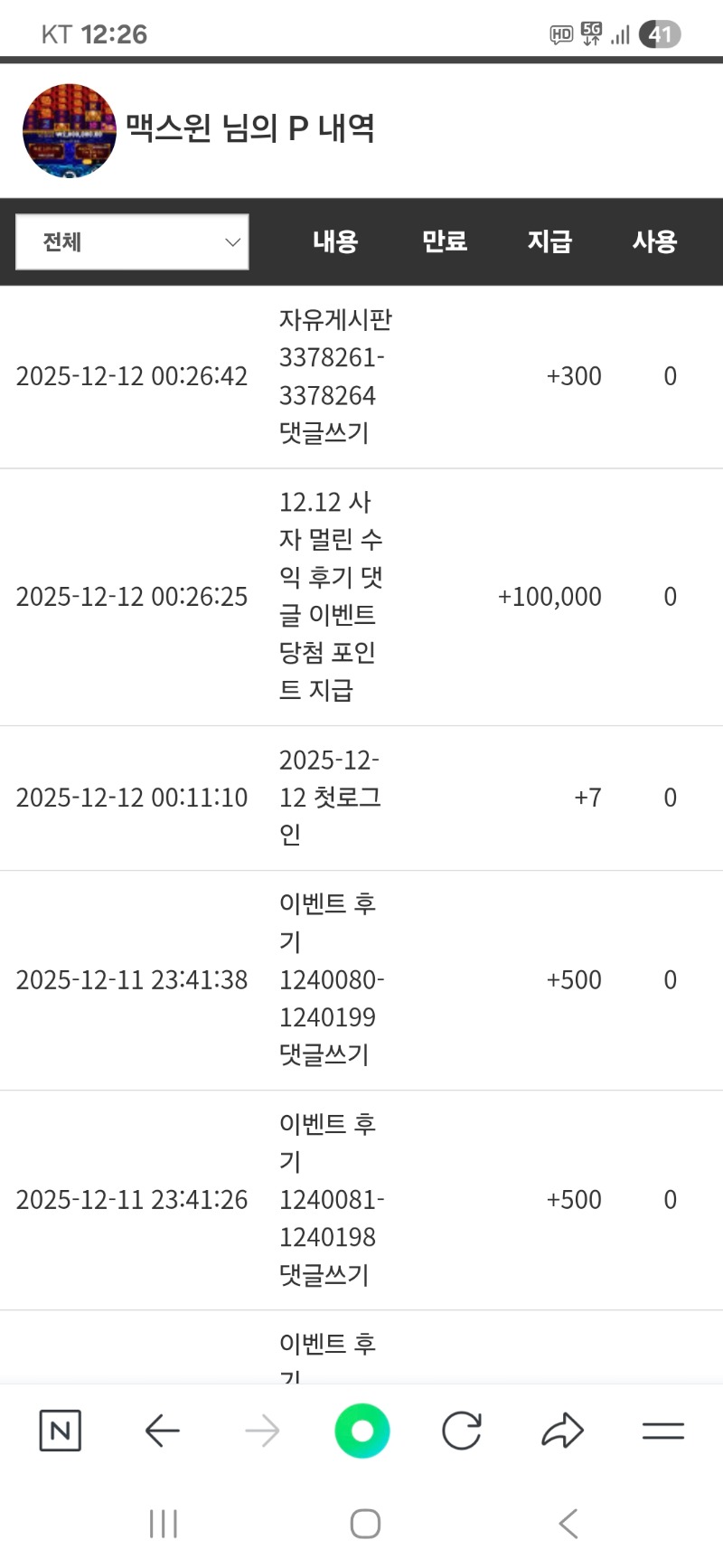Switch to the 만료 tab
The height and width of the screenshot is (1568, 723).
coord(444,241)
